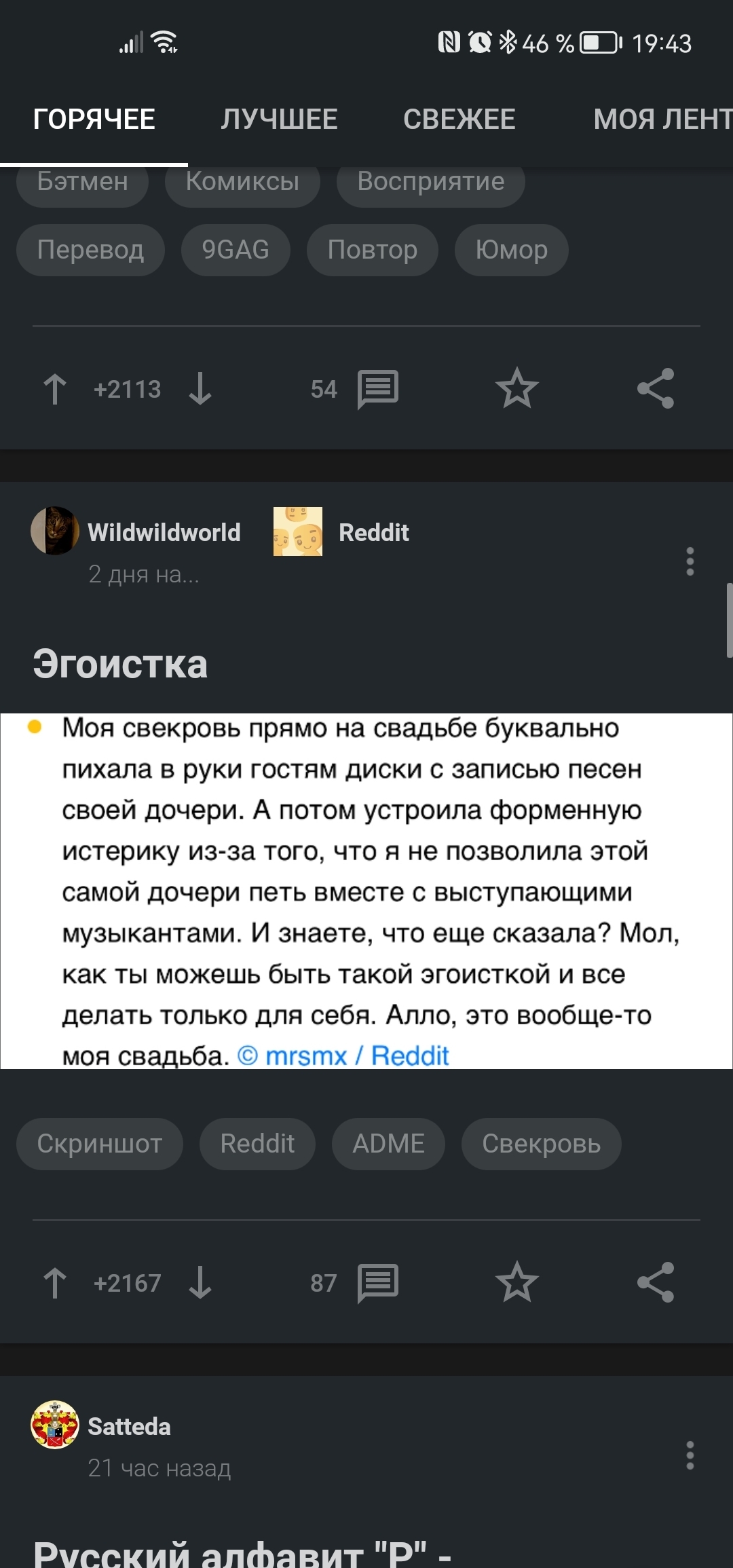This screenshot has width=733, height=1568.
Task: Tap the ADME tag chip
Action: click(388, 1144)
